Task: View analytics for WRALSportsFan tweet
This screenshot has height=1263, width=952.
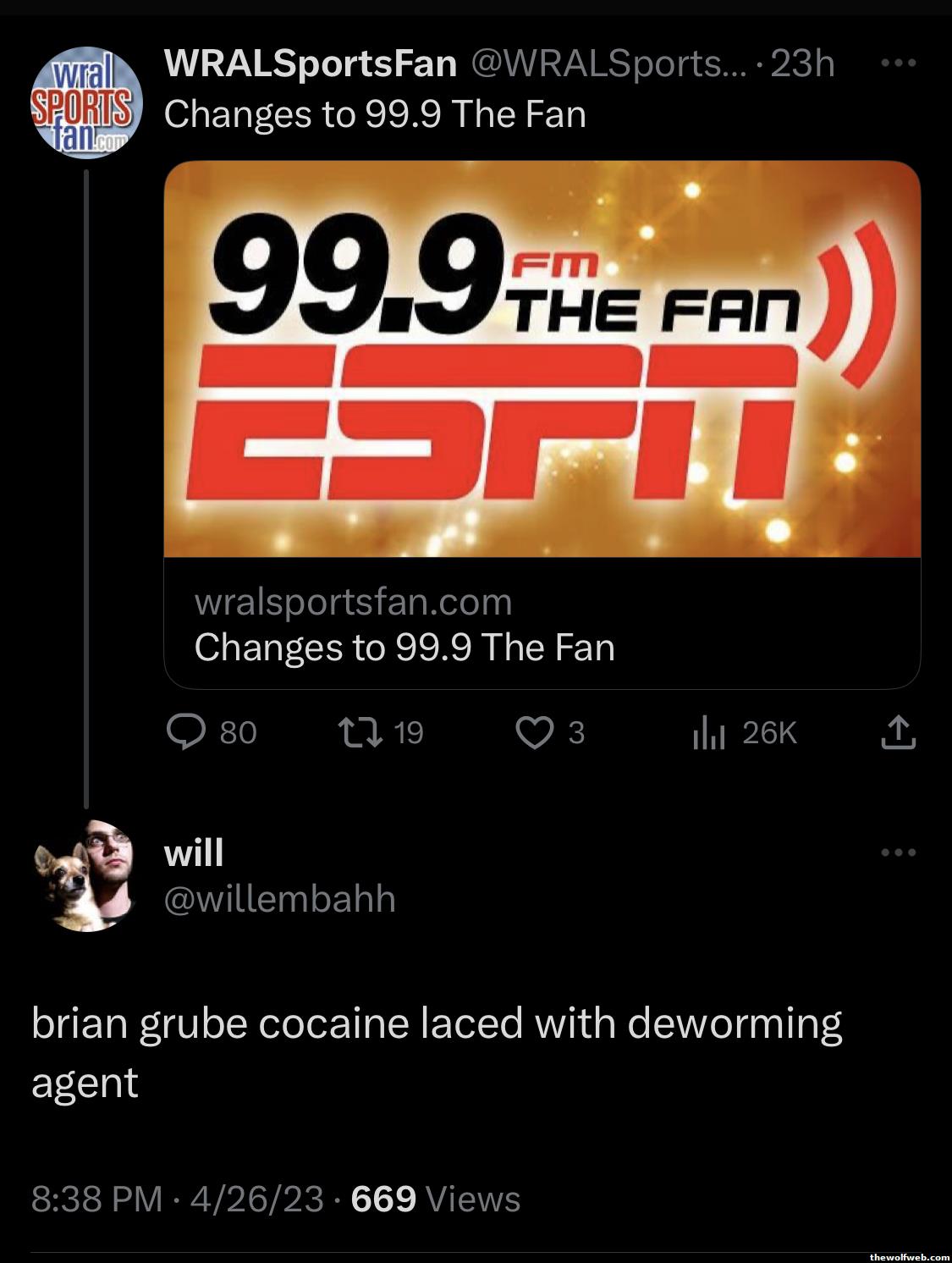Action: coord(709,732)
